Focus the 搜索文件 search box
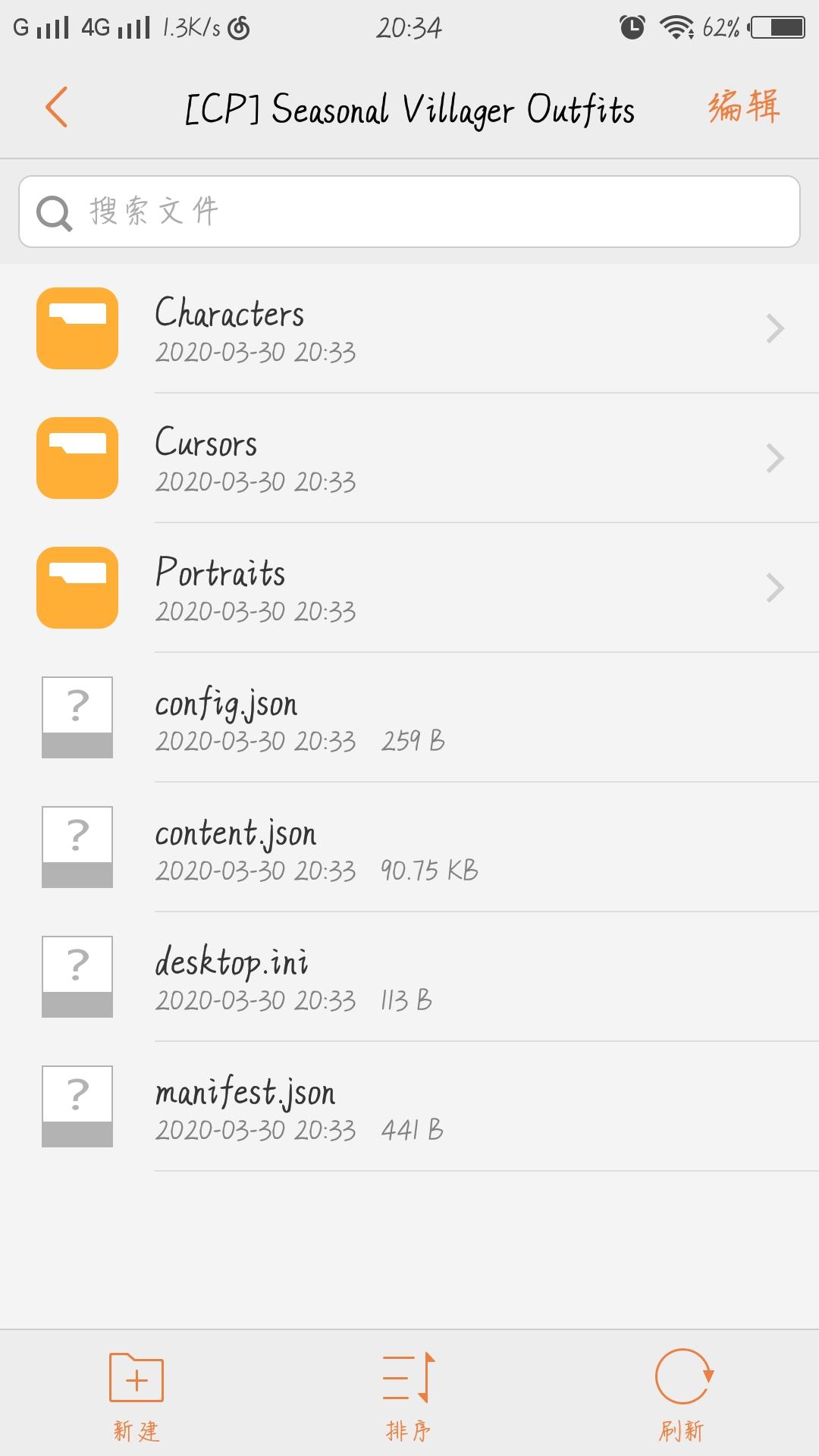The height and width of the screenshot is (1456, 819). [409, 212]
